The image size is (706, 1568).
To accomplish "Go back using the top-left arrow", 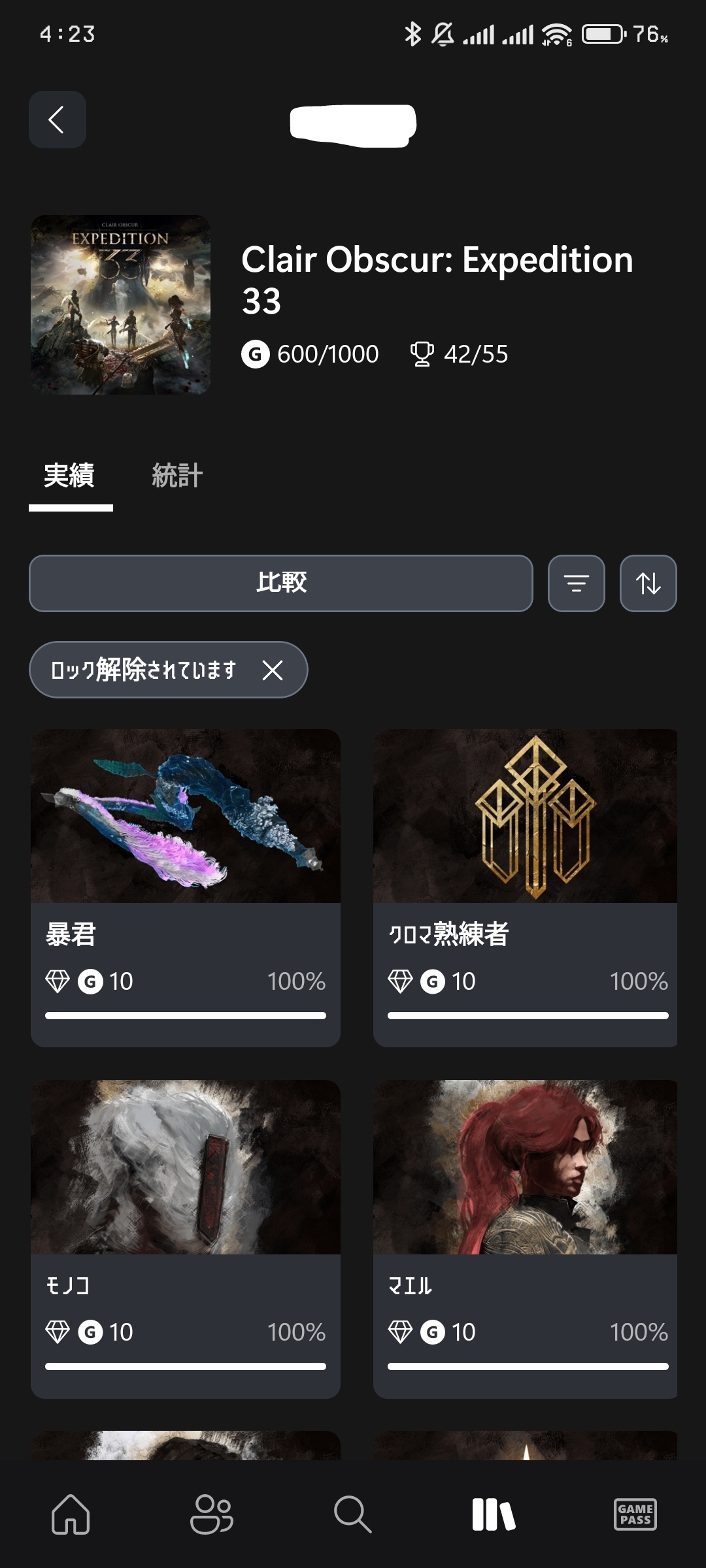I will (x=58, y=120).
